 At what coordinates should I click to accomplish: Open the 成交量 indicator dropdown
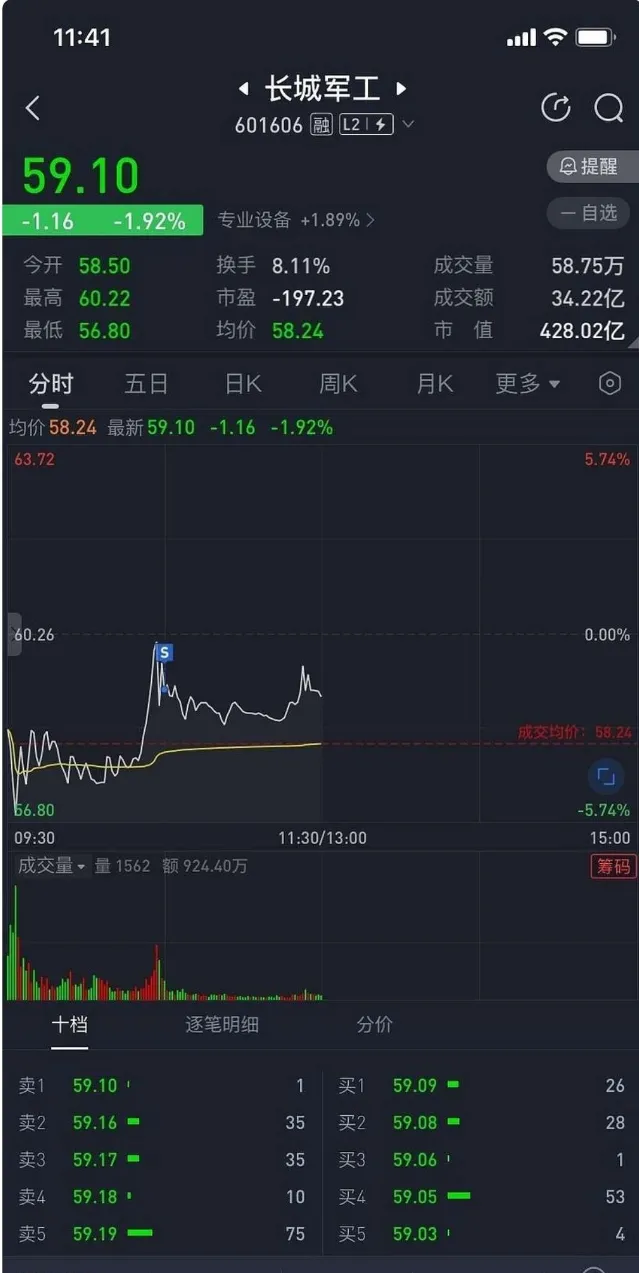point(52,866)
